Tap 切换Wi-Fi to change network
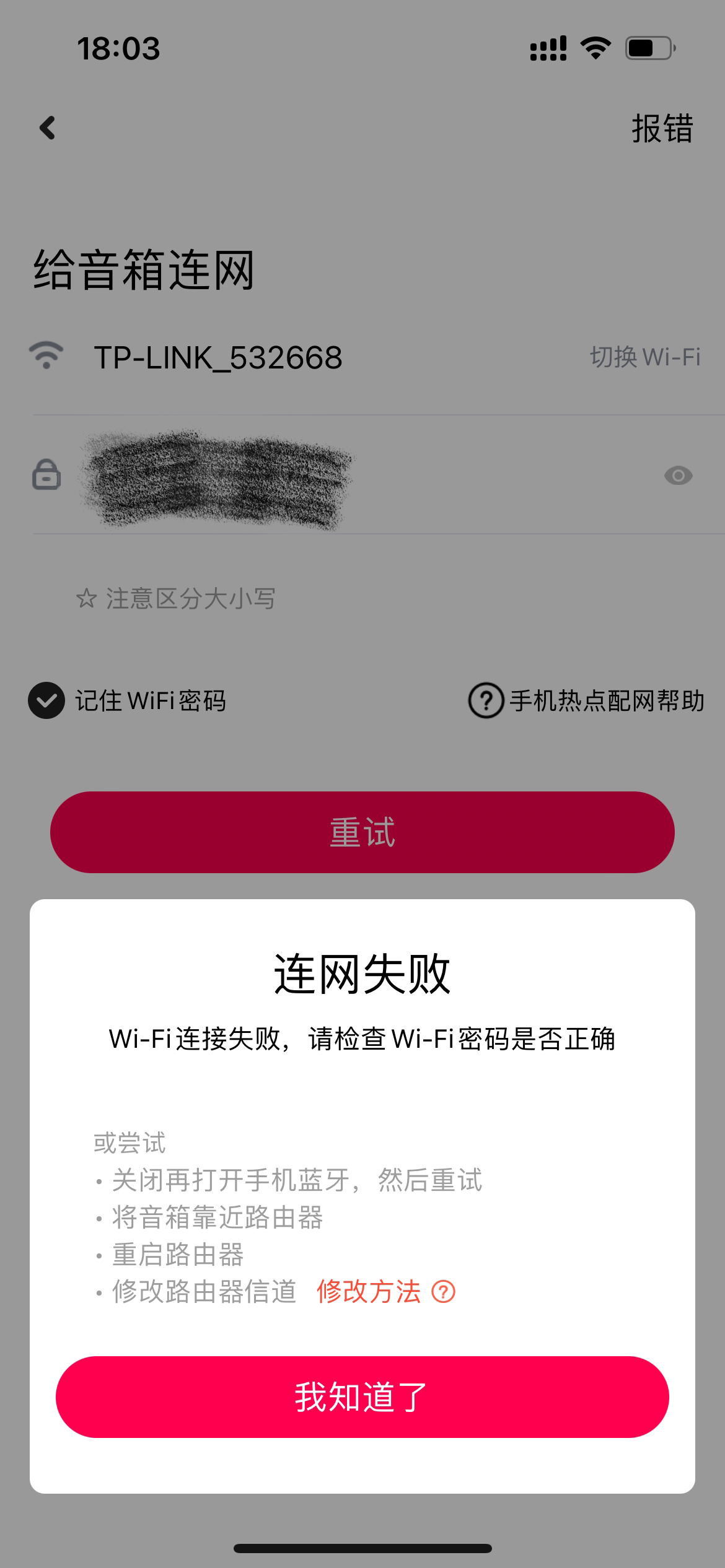 click(x=644, y=357)
